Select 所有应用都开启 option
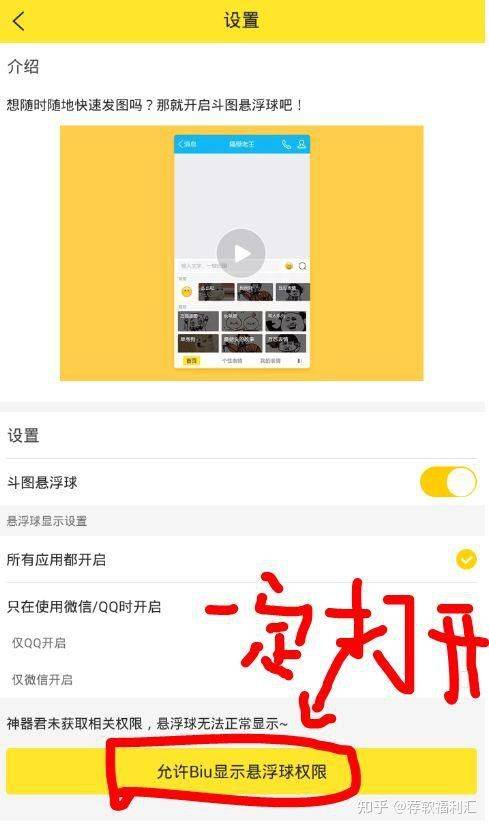Screen dimensions: 489x829 (242, 559)
